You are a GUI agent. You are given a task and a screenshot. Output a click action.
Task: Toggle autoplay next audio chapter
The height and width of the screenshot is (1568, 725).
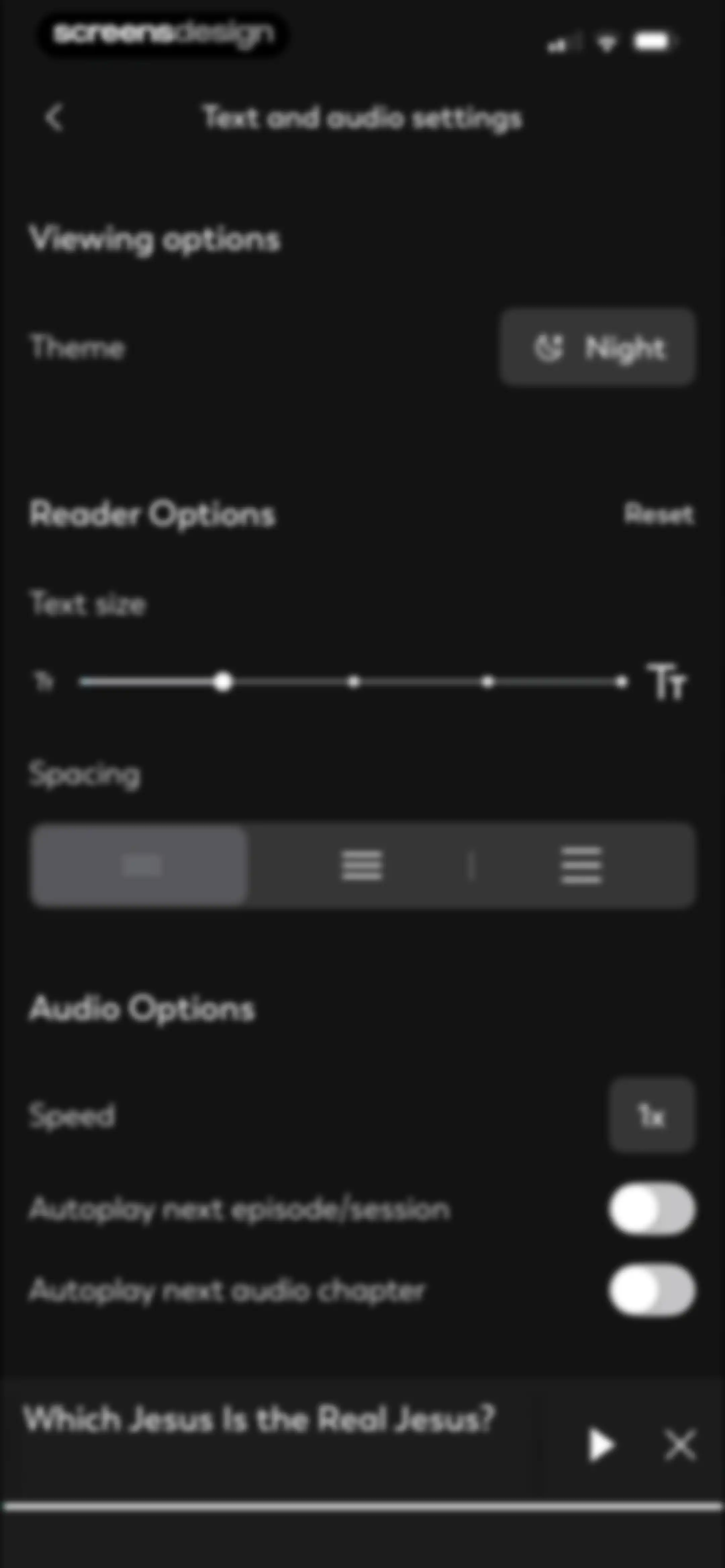tap(652, 1290)
